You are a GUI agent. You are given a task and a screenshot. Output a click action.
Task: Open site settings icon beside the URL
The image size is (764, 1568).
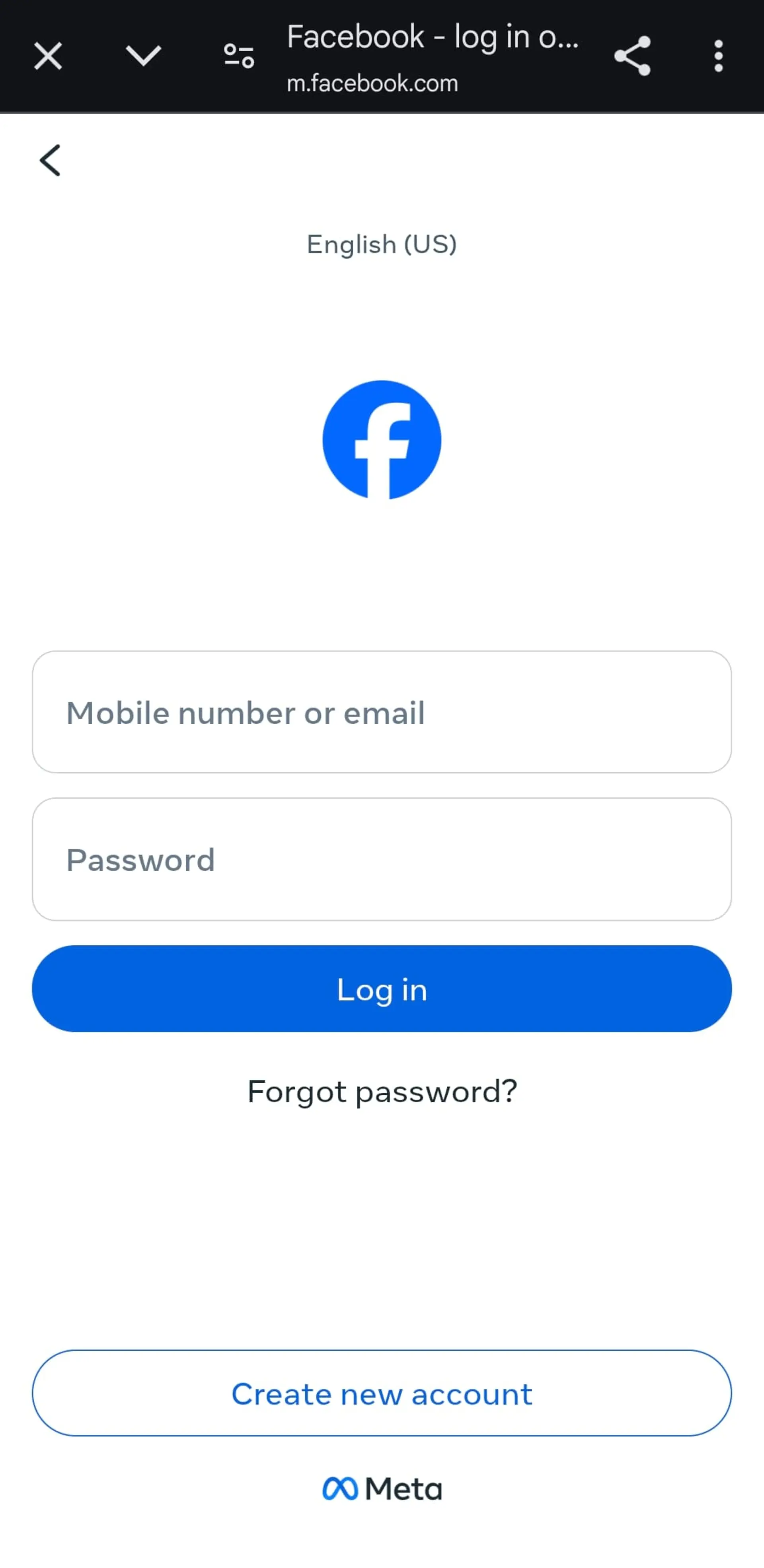pyautogui.click(x=239, y=56)
